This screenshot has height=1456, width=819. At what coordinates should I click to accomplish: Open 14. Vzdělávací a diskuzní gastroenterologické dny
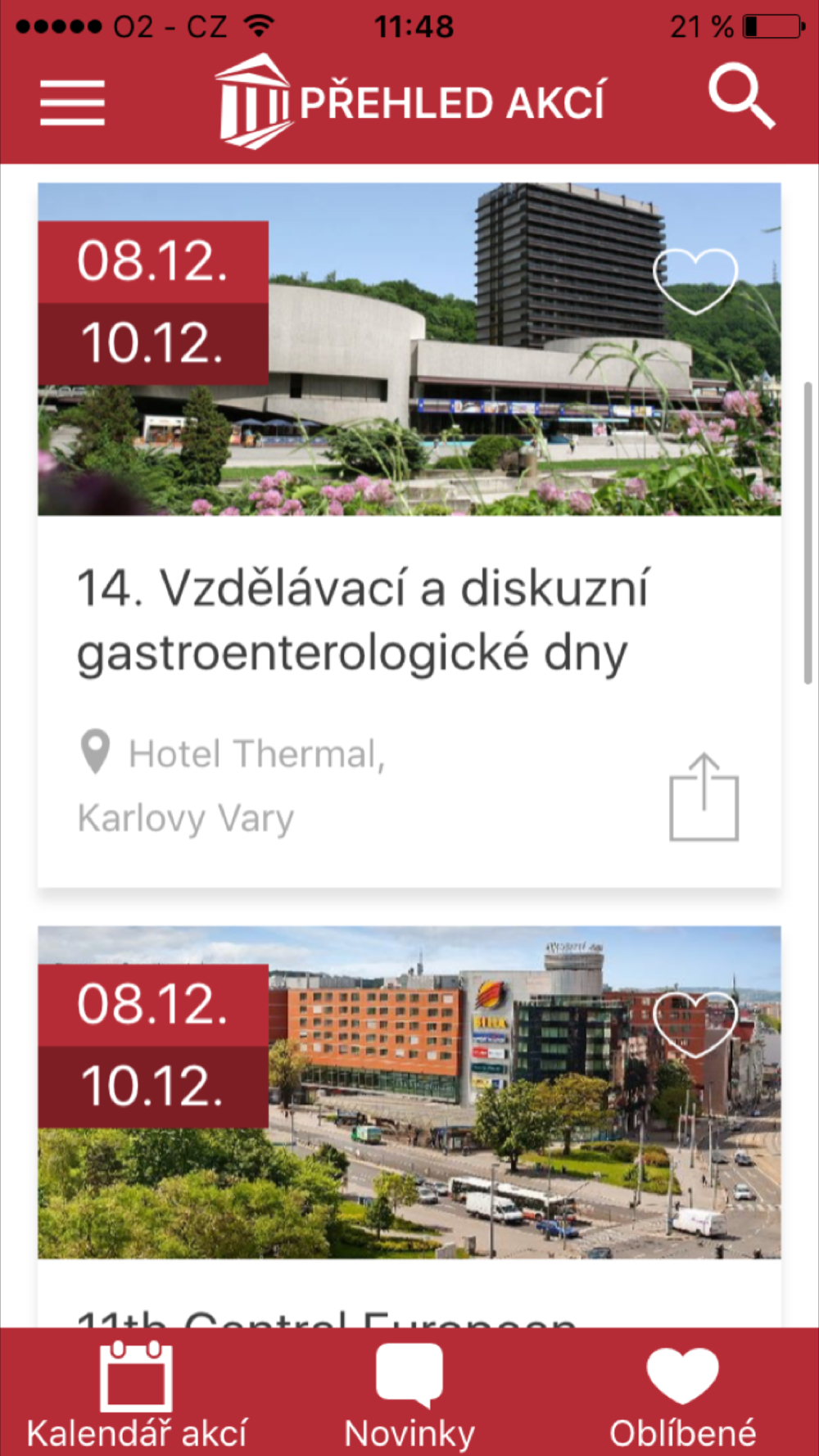pyautogui.click(x=363, y=620)
